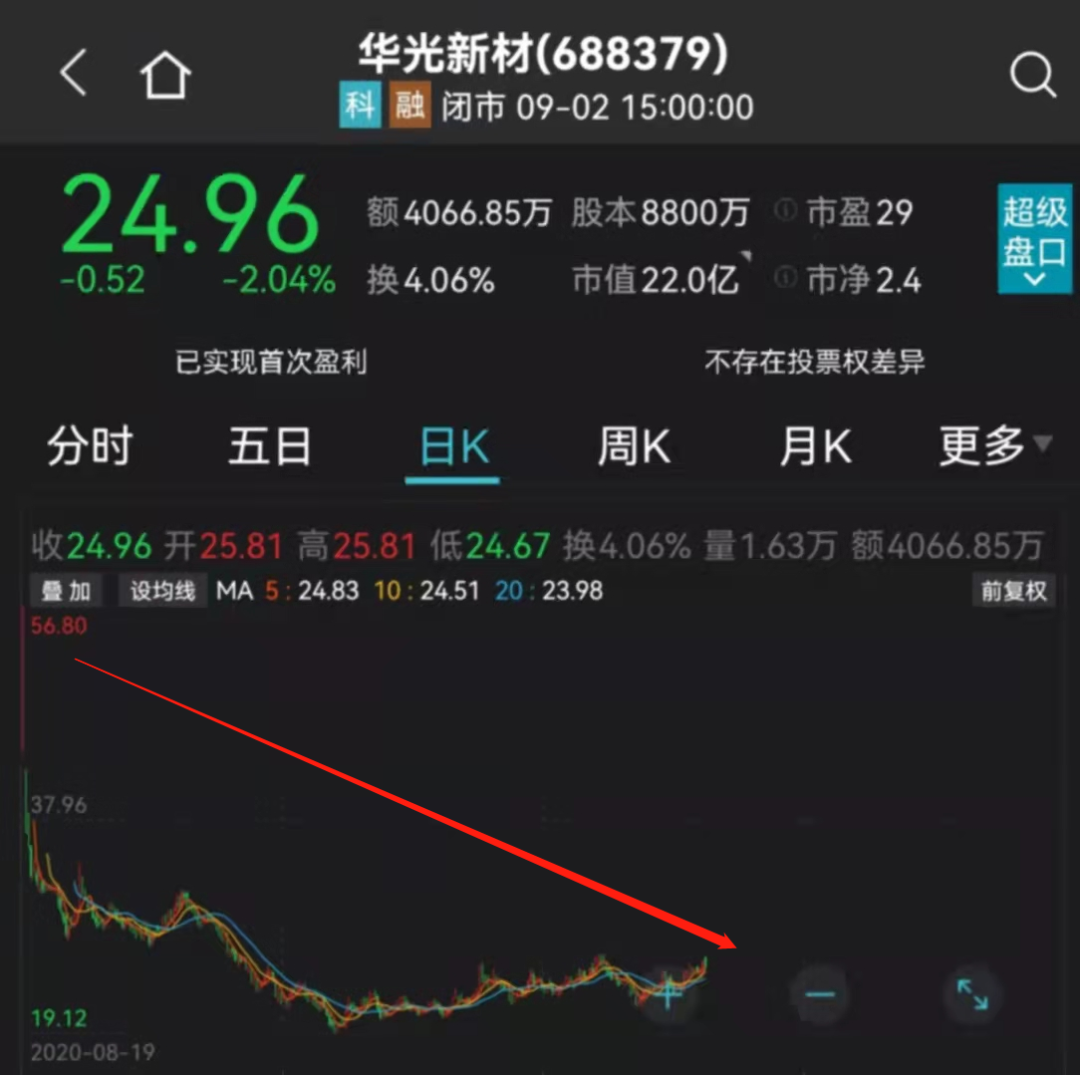1080x1075 pixels.
Task: Expand the 超级盘口 panel
Action: [1034, 240]
